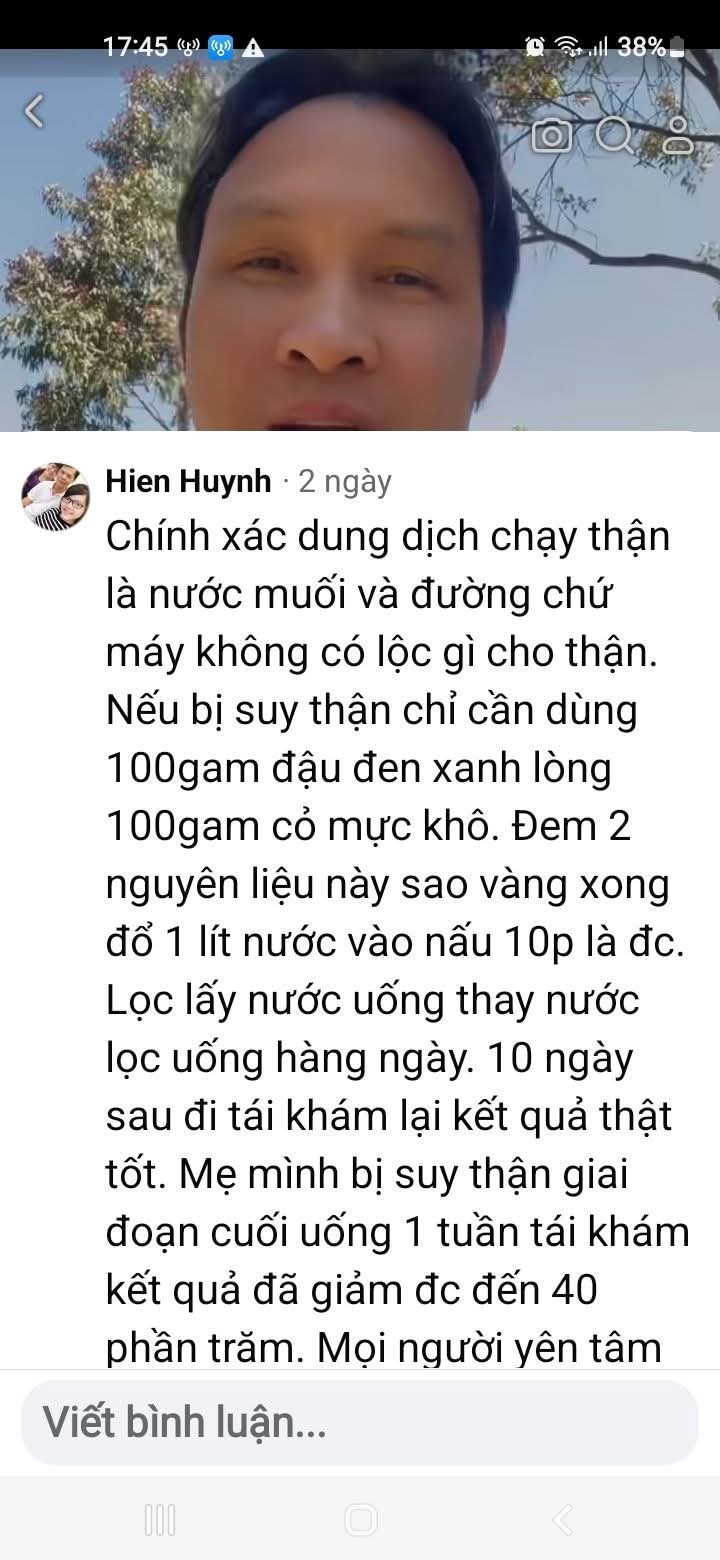
Task: Open recent apps in the navigation bar
Action: point(160,1520)
